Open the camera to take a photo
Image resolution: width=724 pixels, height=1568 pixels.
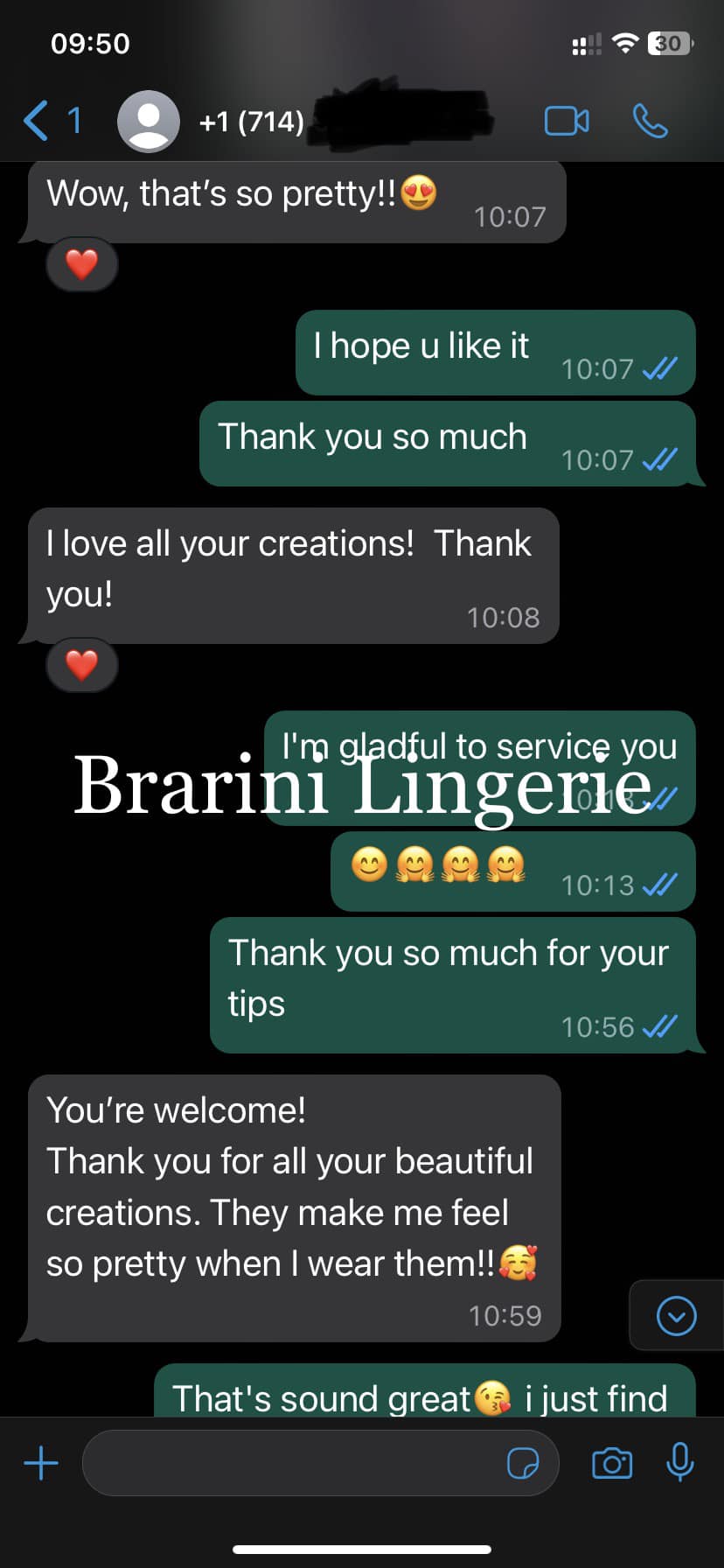click(x=612, y=1462)
